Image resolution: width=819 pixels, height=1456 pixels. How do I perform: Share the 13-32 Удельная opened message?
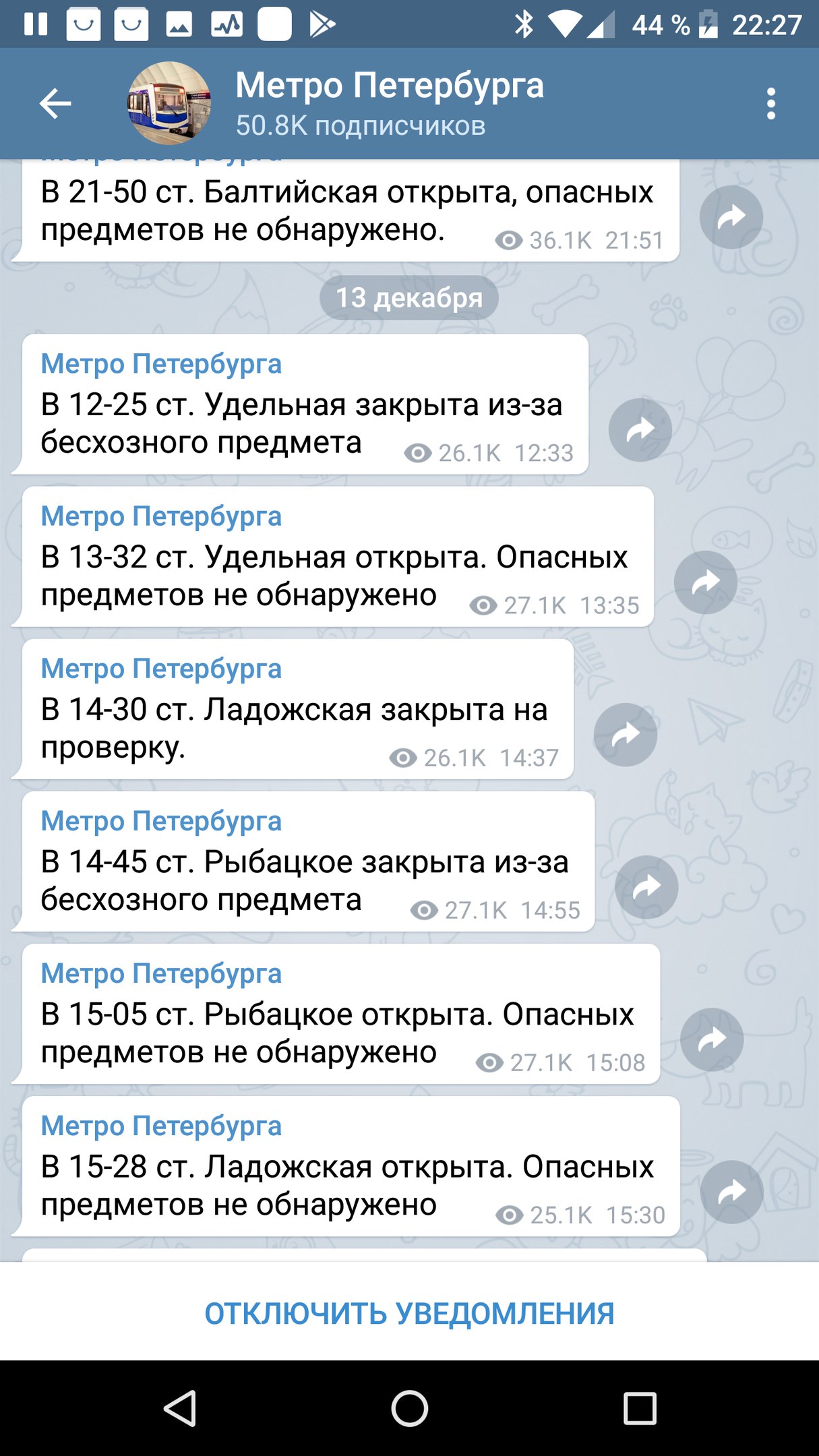coord(705,582)
